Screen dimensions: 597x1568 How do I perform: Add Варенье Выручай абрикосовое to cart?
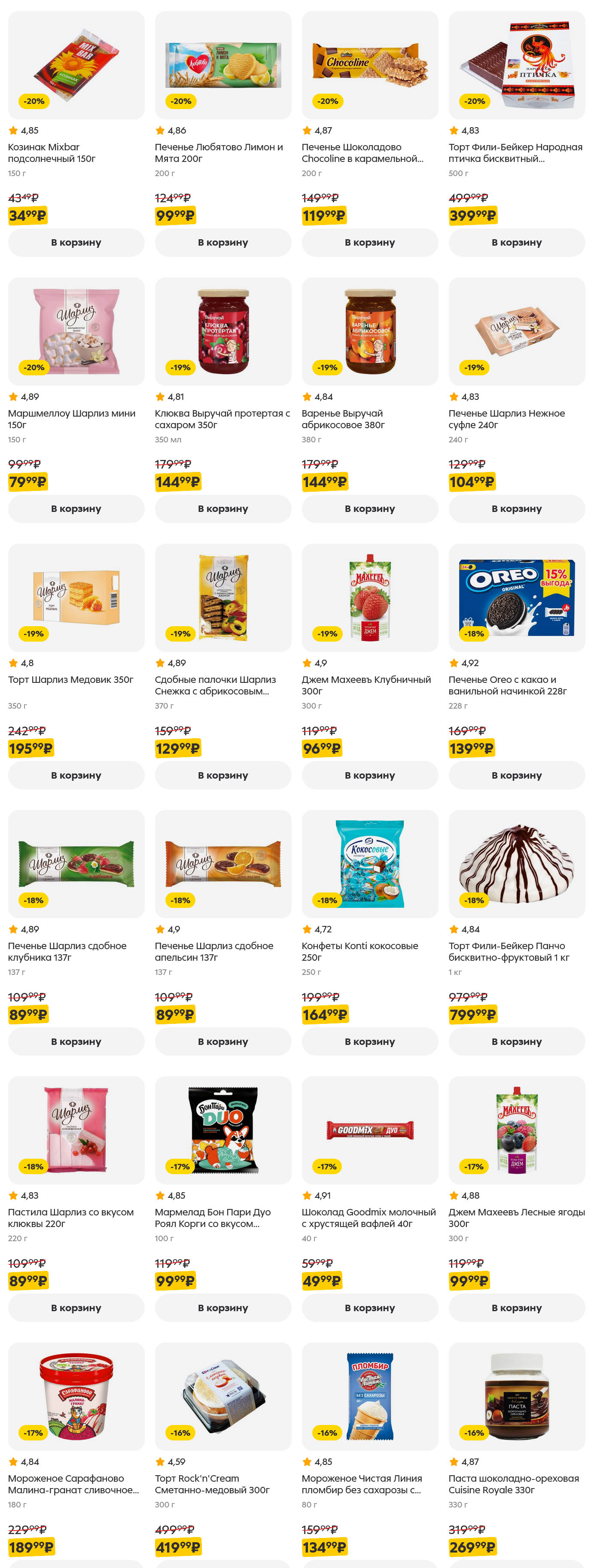[x=369, y=508]
